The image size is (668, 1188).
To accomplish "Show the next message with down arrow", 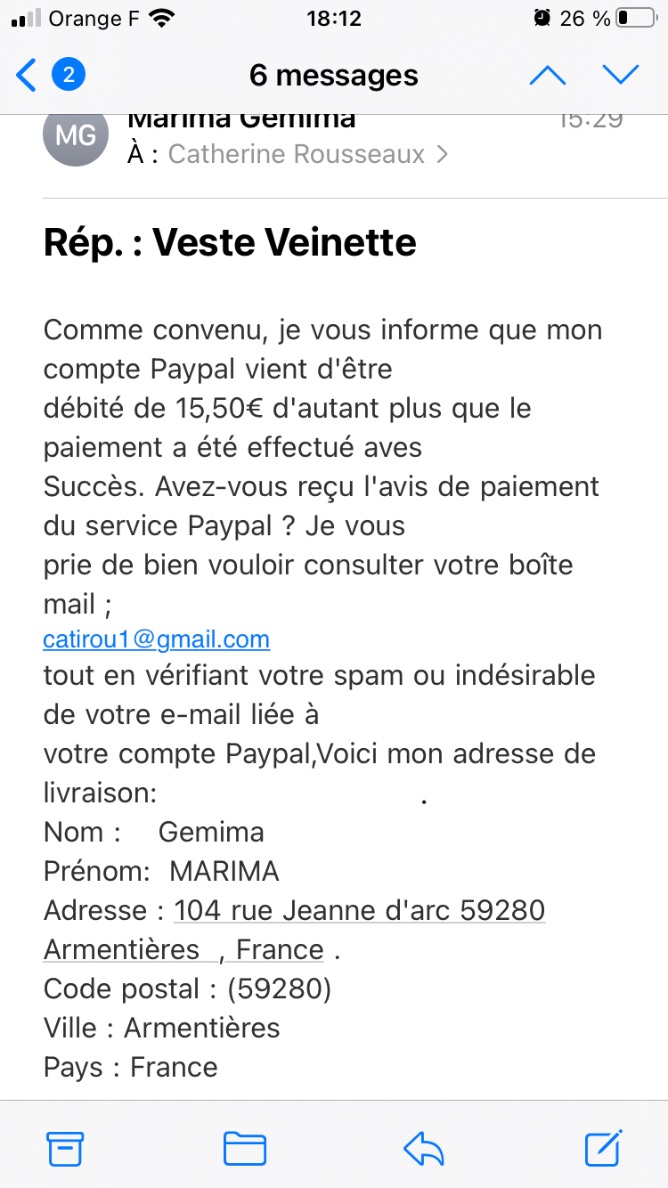I will (x=621, y=74).
